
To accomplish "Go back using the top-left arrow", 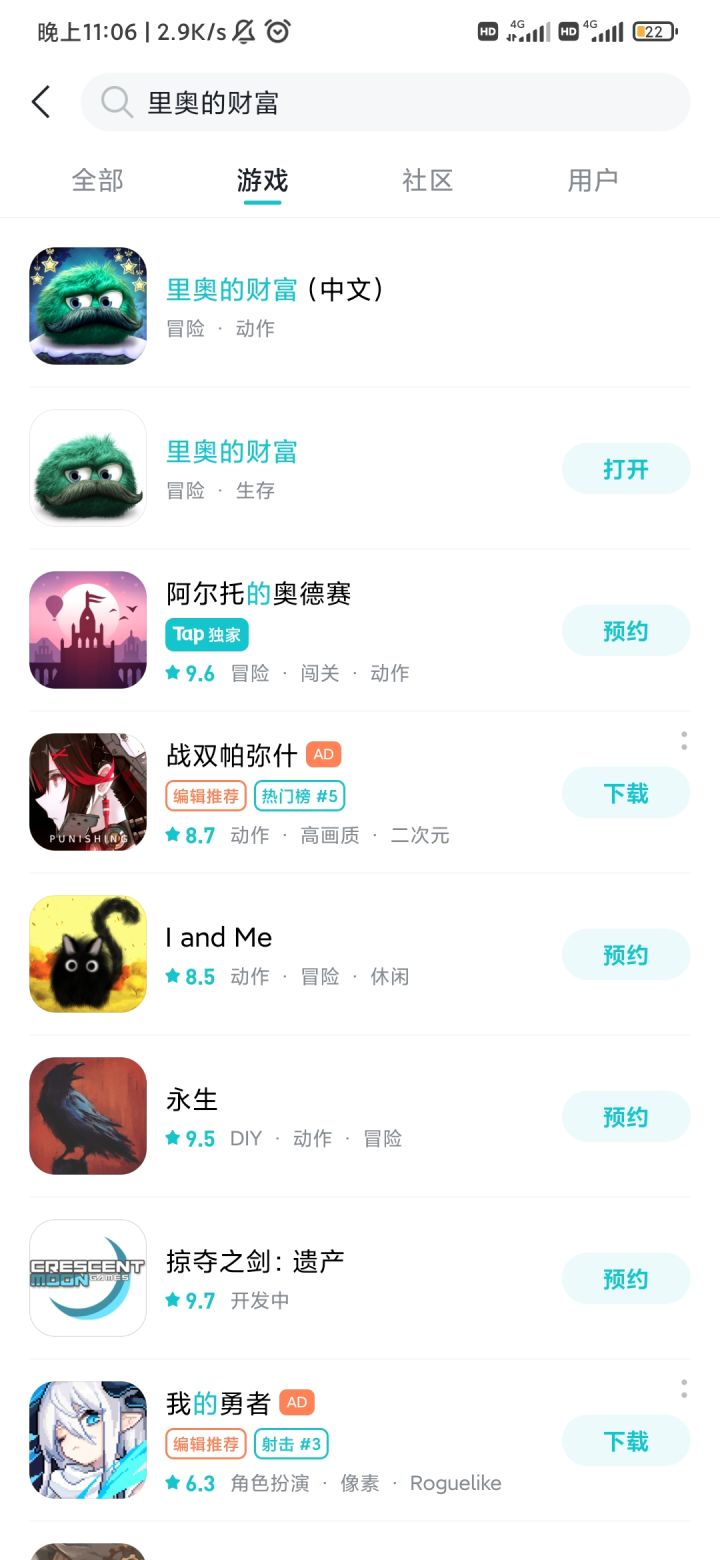I will (x=41, y=102).
